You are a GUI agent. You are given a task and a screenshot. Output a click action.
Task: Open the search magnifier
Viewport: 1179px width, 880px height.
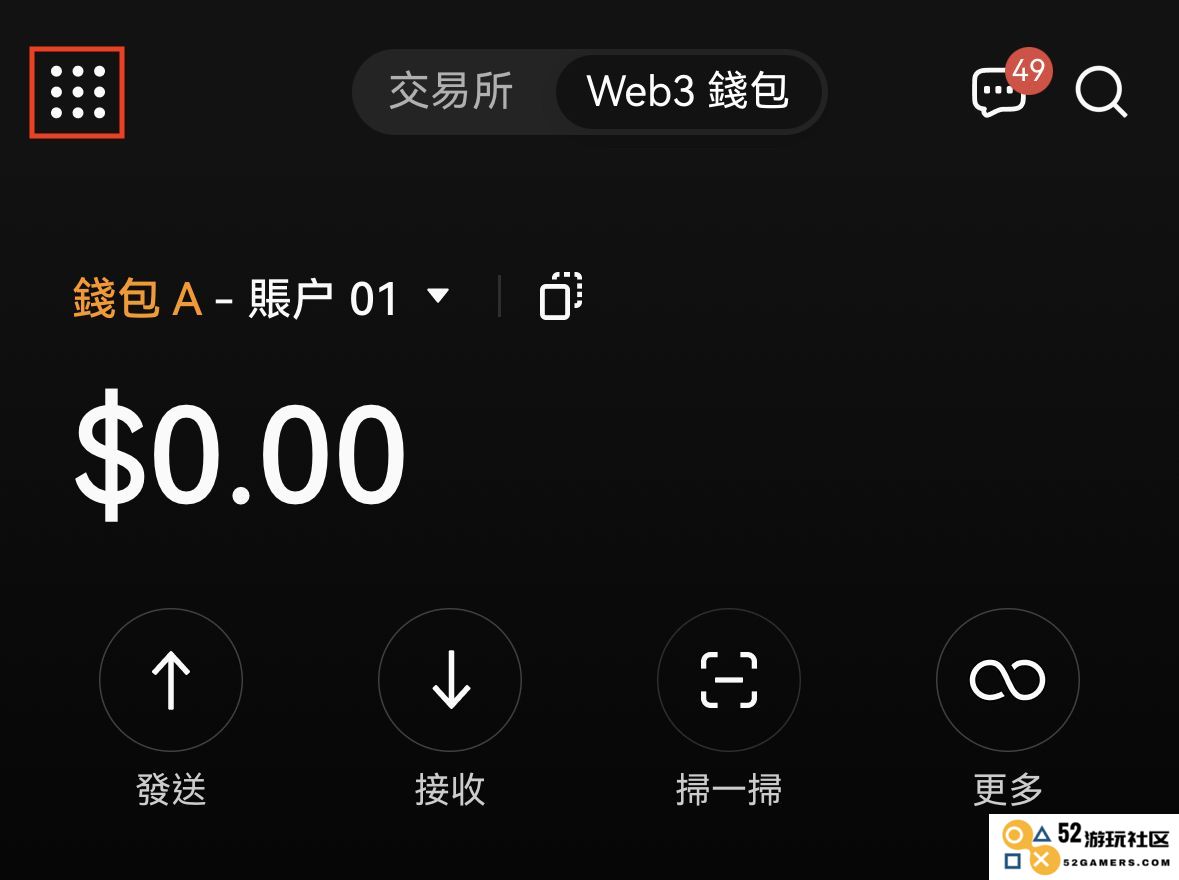pyautogui.click(x=1101, y=93)
